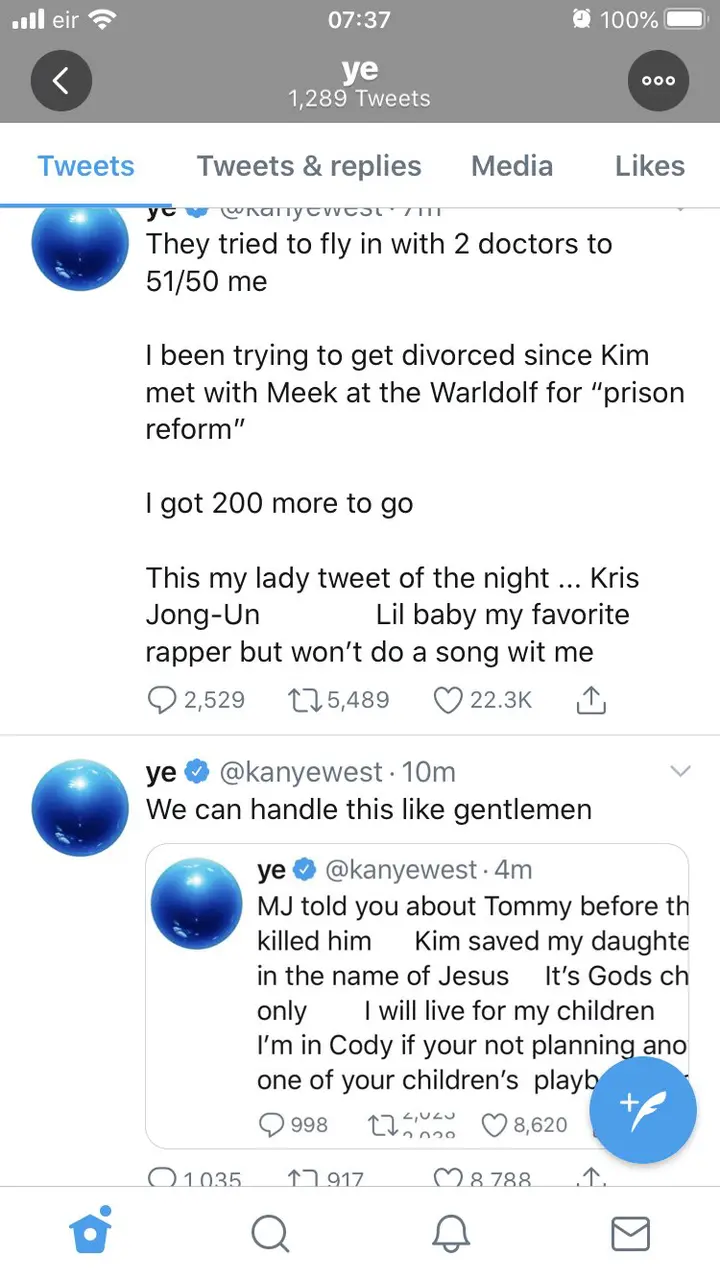Switch to the Tweets & replies tab
Screen dimensions: 720x1280
[x=309, y=166]
